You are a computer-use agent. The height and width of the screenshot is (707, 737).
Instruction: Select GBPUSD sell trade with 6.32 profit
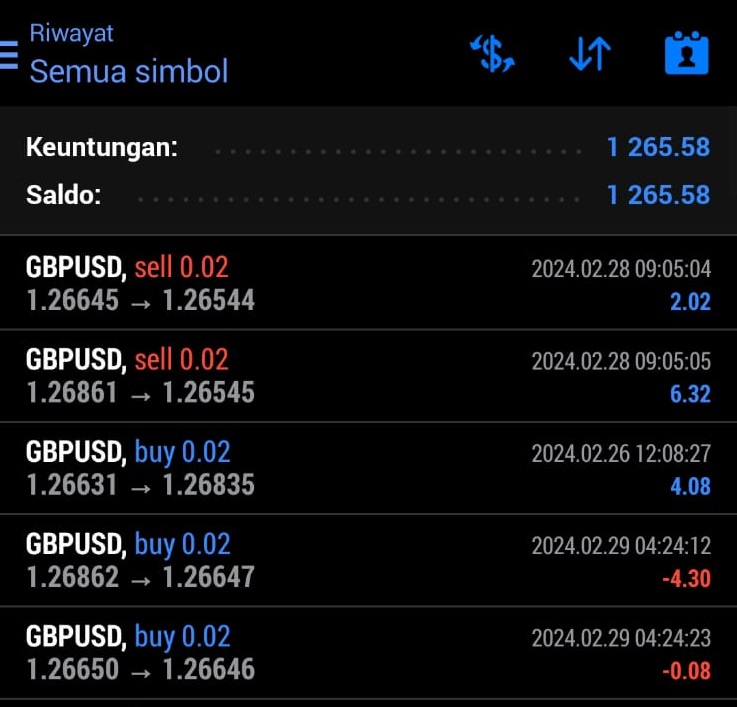pyautogui.click(x=368, y=376)
